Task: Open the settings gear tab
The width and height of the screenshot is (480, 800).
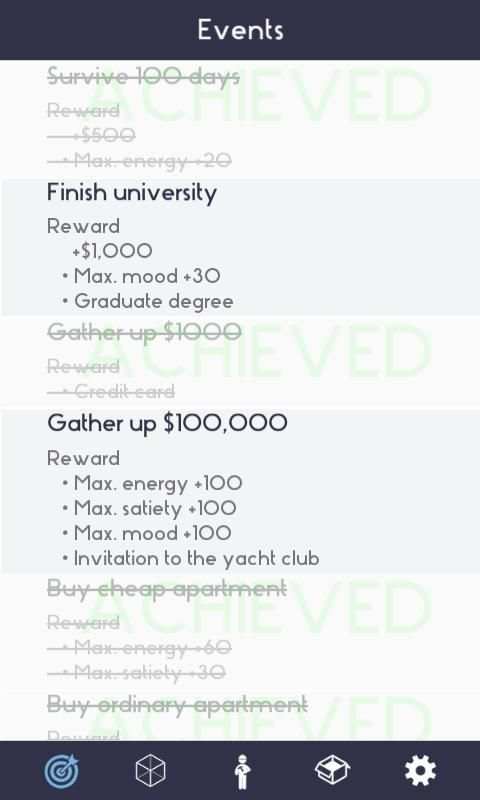Action: point(420,770)
